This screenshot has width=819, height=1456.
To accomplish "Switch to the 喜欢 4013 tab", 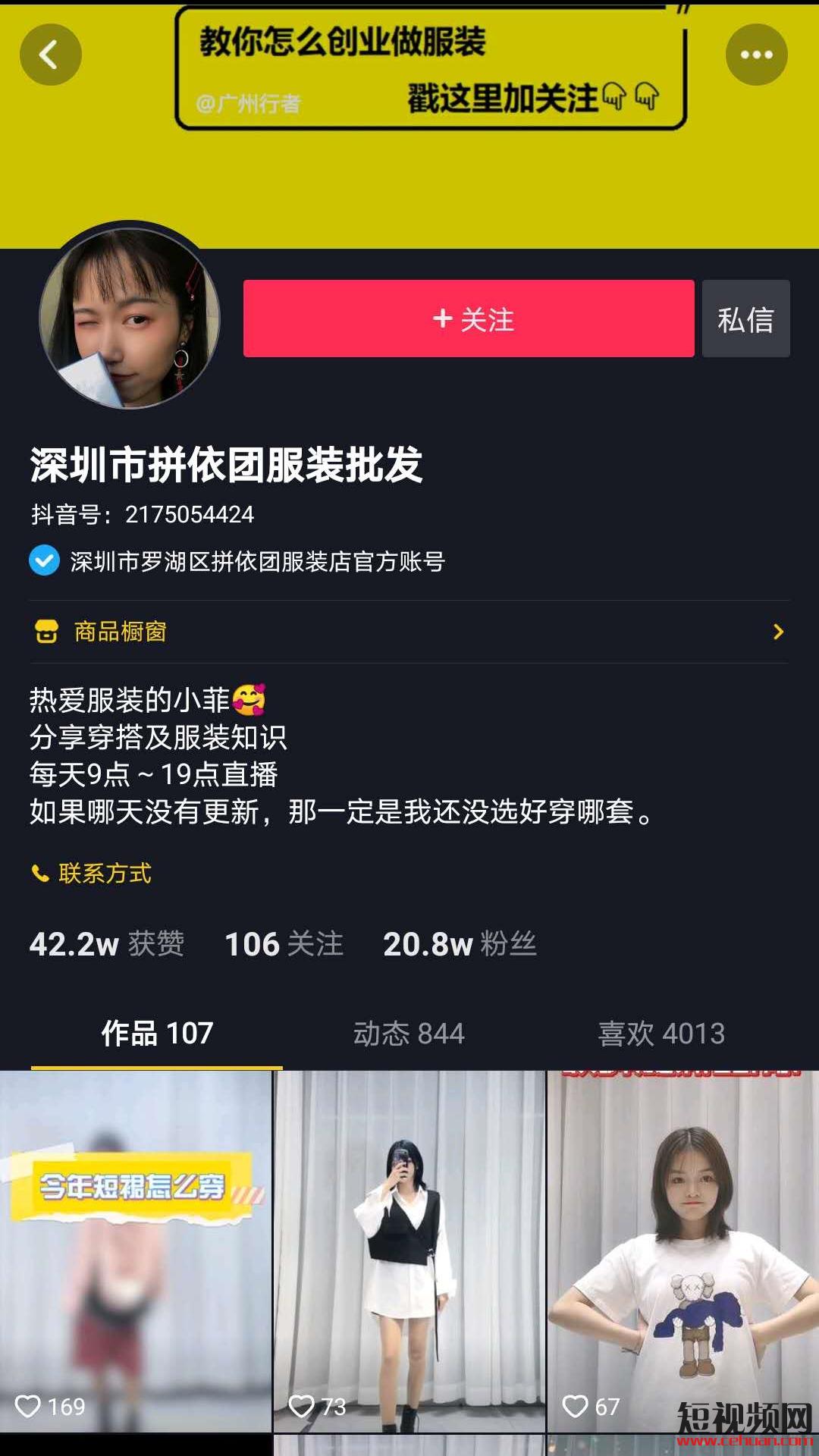I will (661, 1034).
